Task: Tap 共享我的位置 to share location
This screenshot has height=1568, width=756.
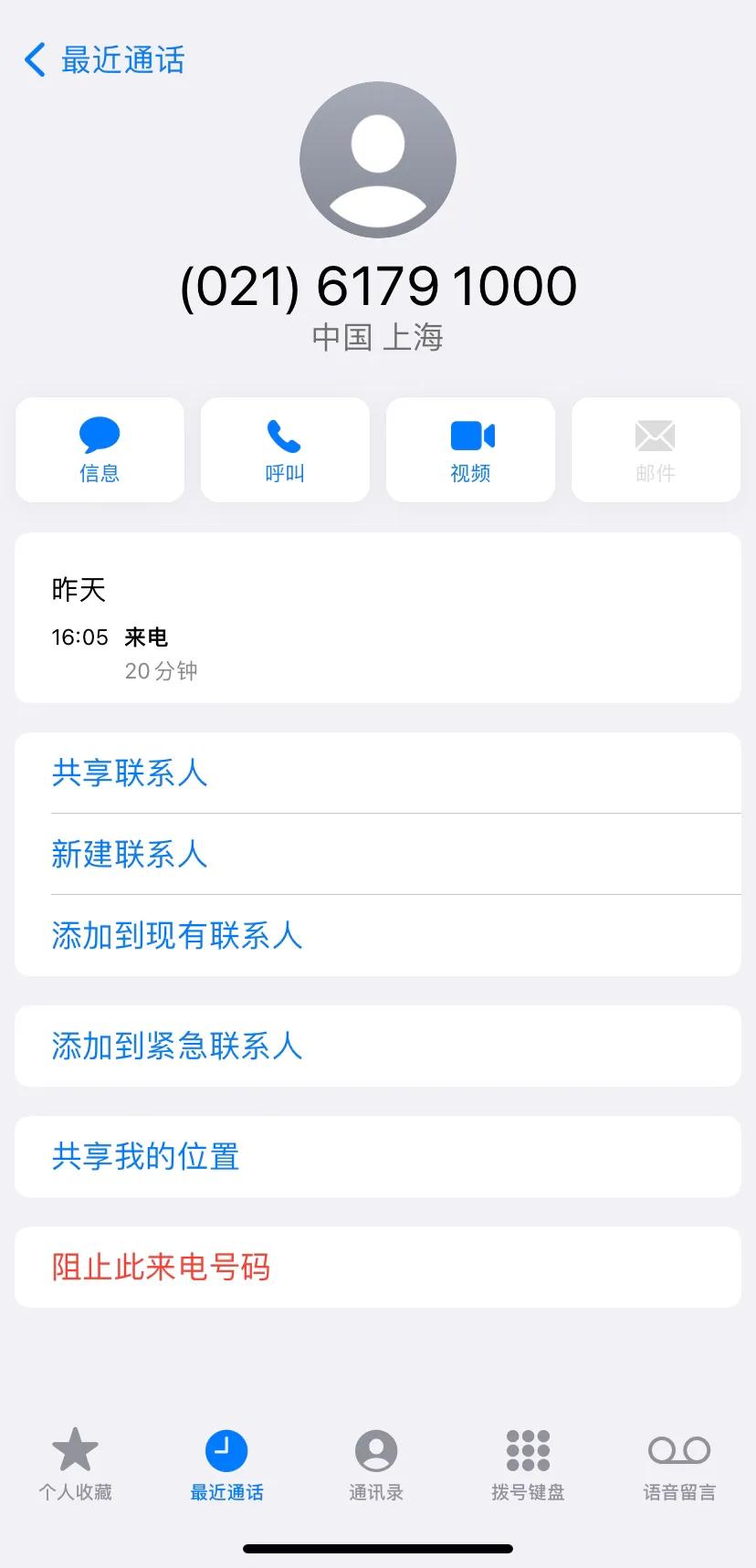Action: click(146, 1156)
